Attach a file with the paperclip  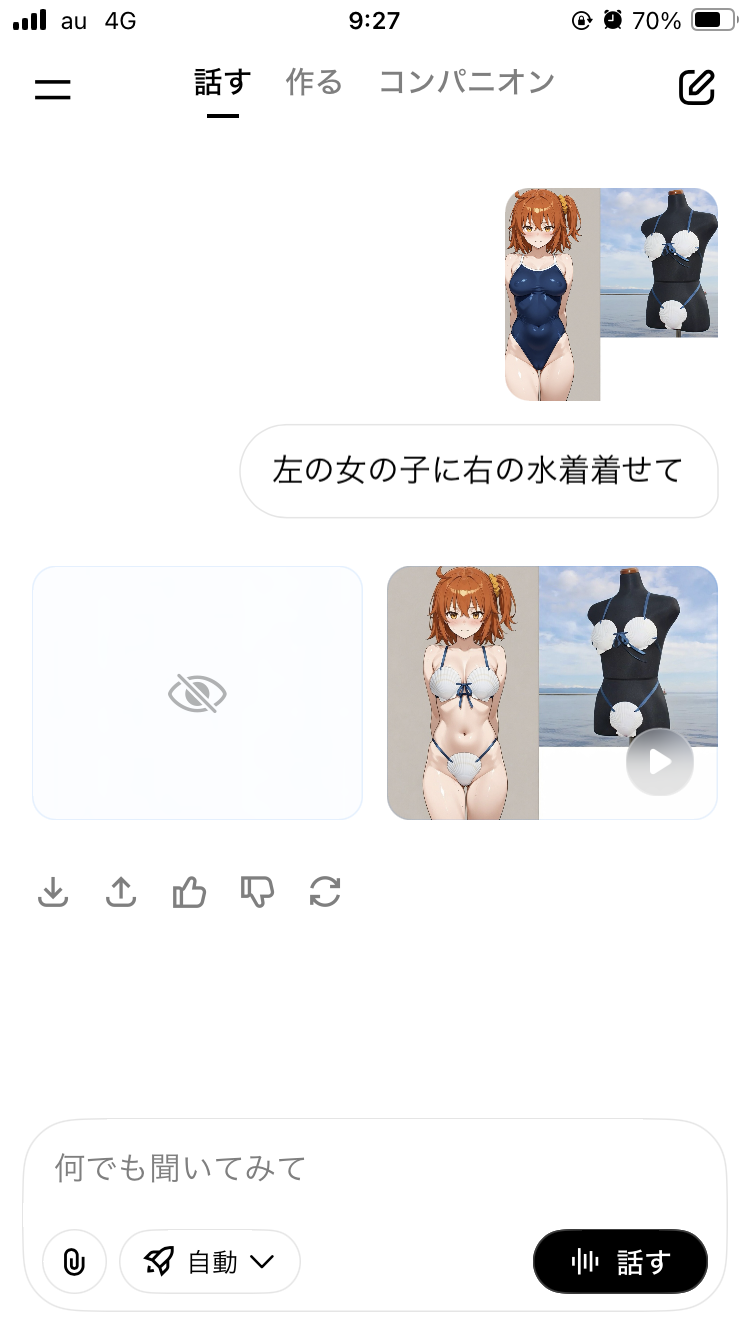pyautogui.click(x=74, y=1262)
